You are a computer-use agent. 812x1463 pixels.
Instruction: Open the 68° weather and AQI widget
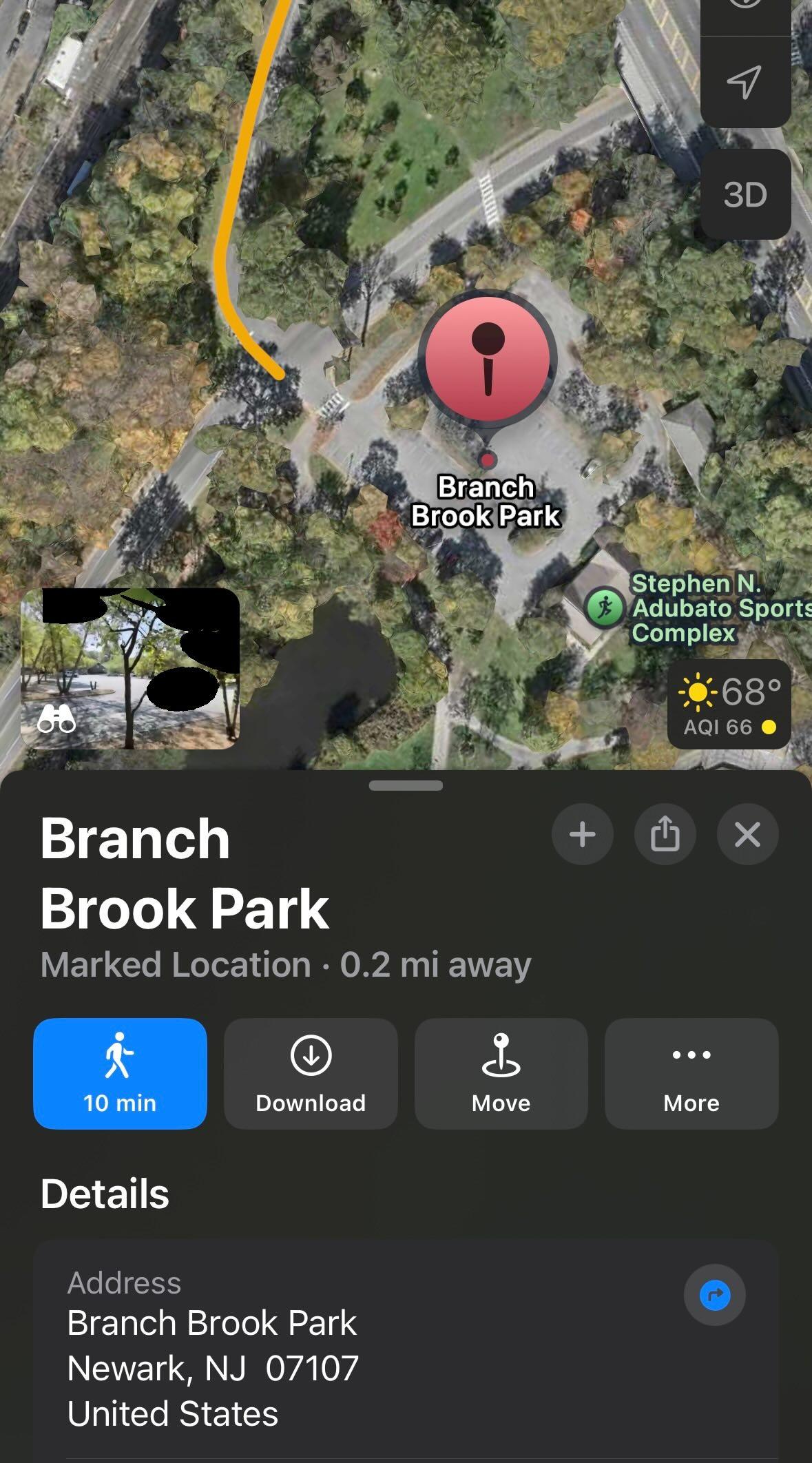pos(729,704)
